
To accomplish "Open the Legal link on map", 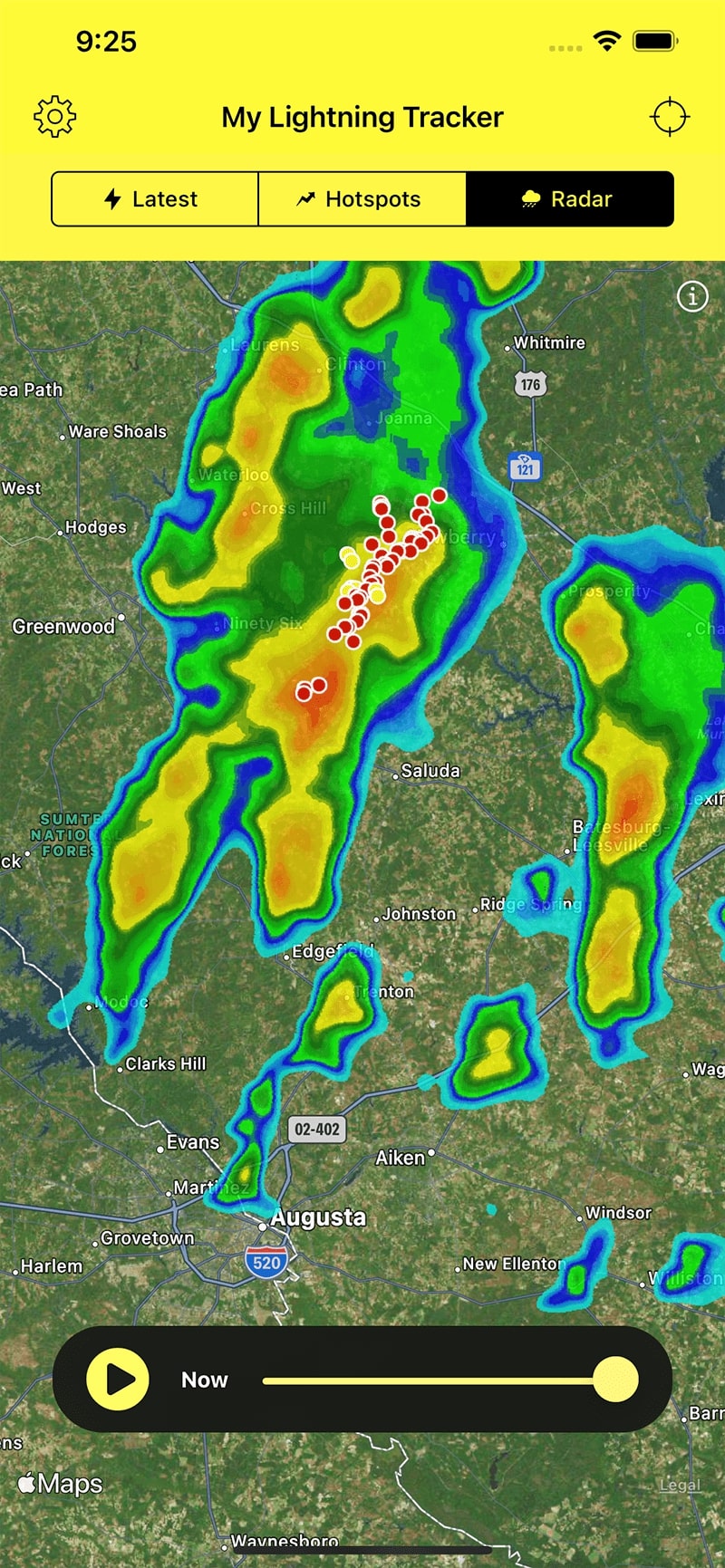I will click(x=680, y=1485).
